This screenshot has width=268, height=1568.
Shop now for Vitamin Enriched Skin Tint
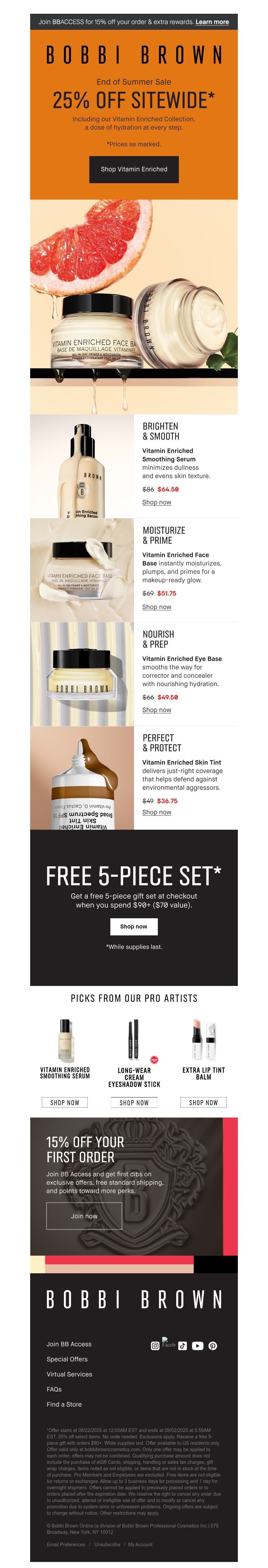pyautogui.click(x=156, y=812)
